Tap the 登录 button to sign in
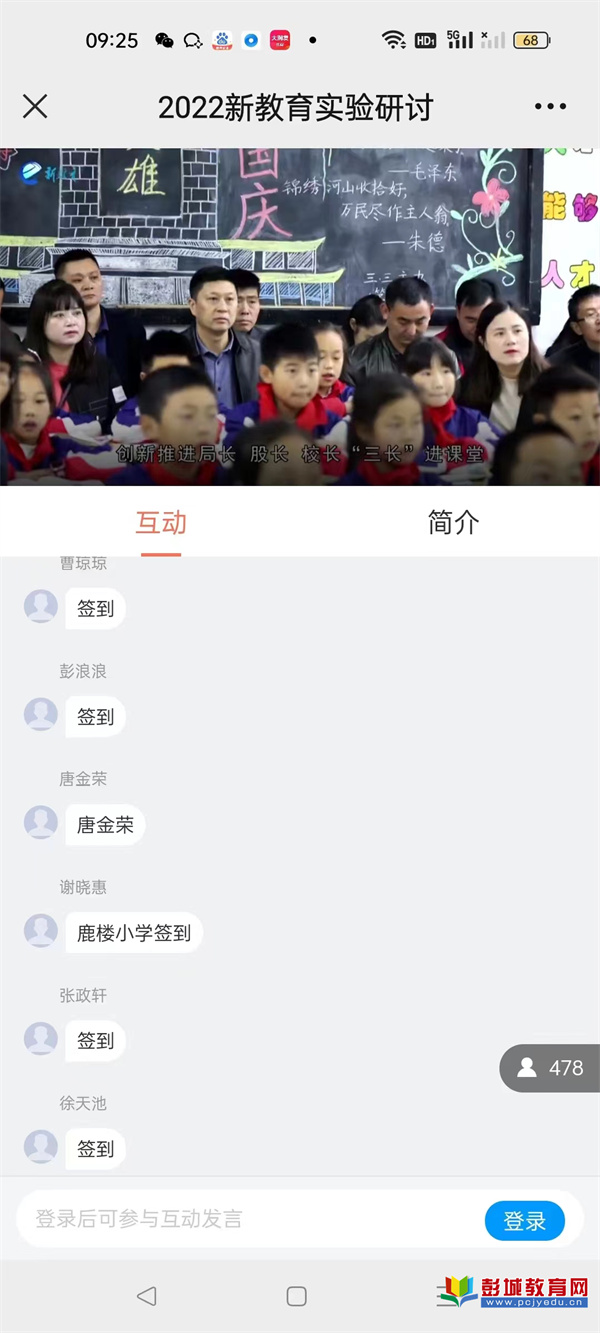This screenshot has width=600, height=1333. pos(524,1220)
